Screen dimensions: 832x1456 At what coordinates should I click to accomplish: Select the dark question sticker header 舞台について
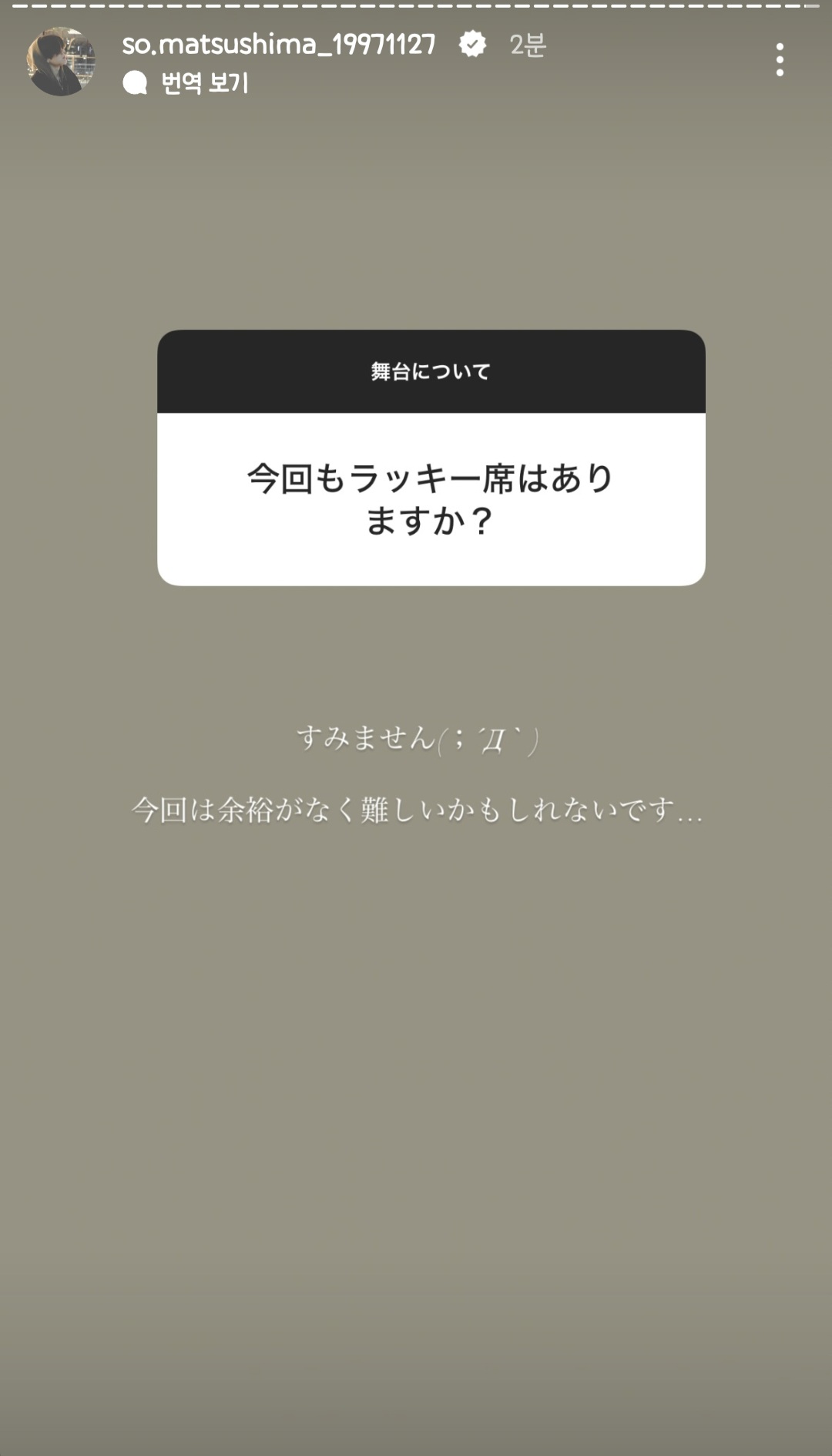point(431,370)
